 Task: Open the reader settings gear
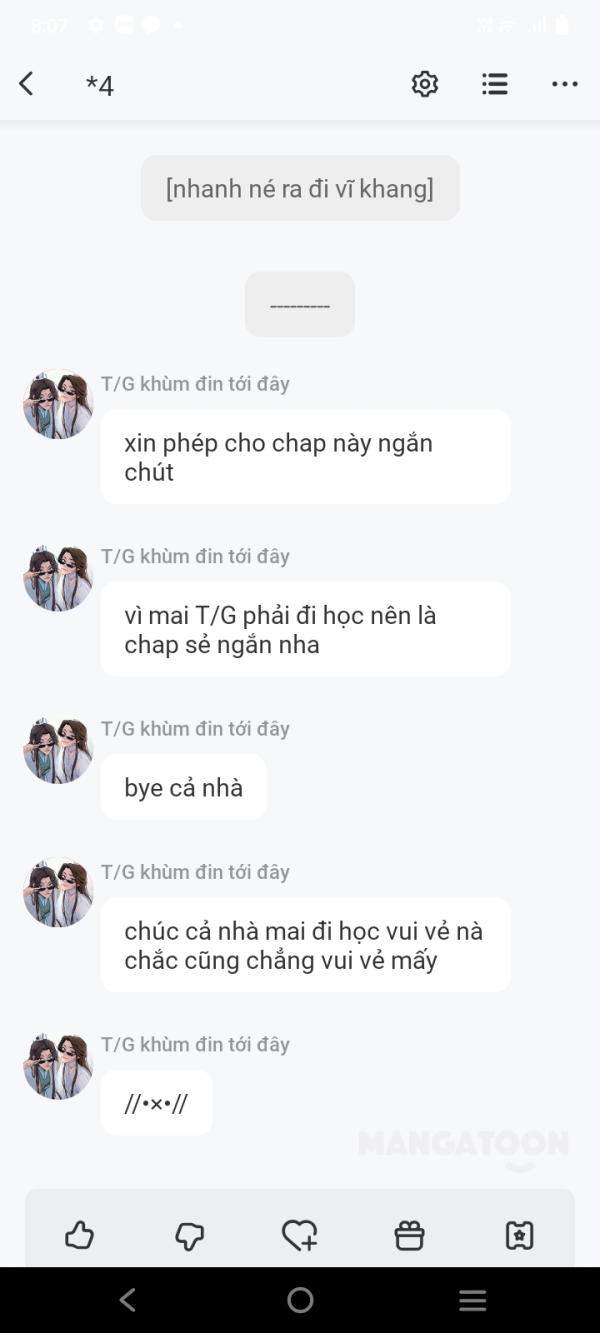point(425,84)
